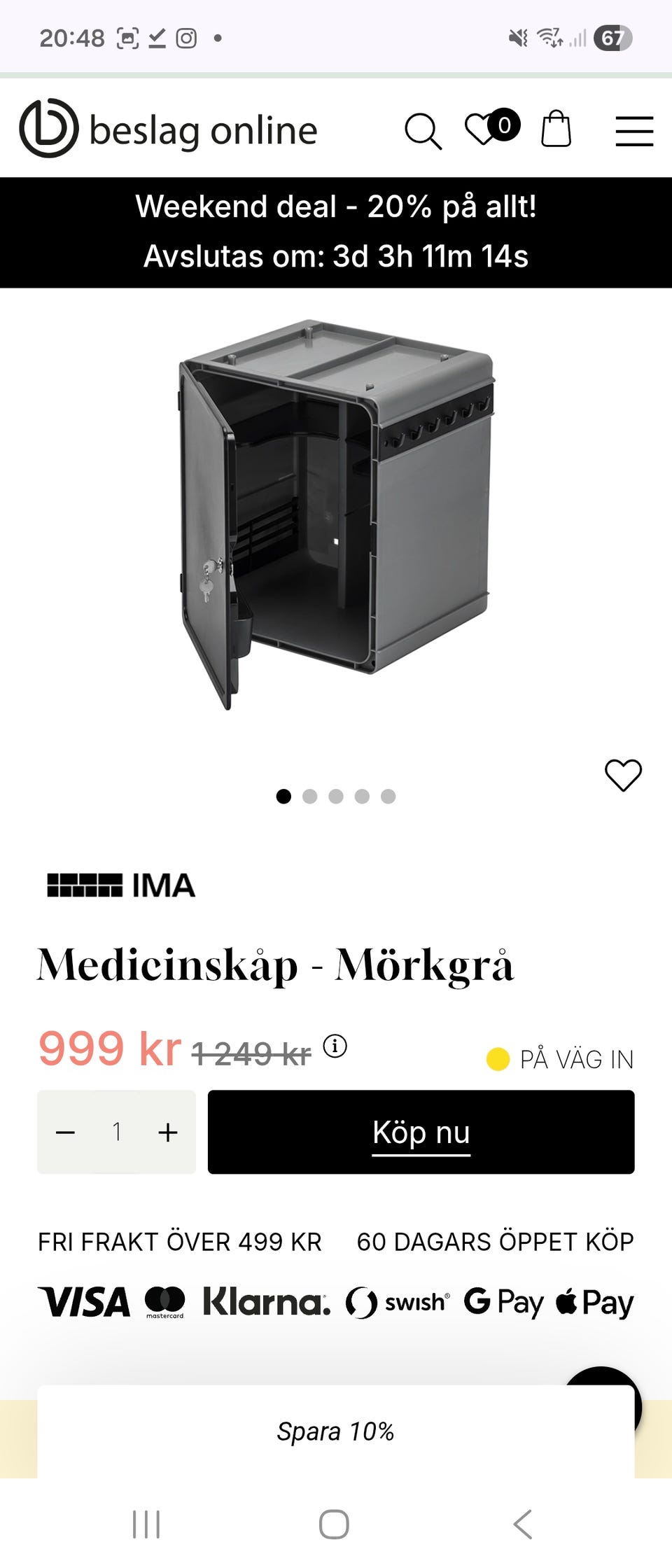The height and width of the screenshot is (1568, 672).
Task: Select the first carousel dot
Action: tap(283, 796)
